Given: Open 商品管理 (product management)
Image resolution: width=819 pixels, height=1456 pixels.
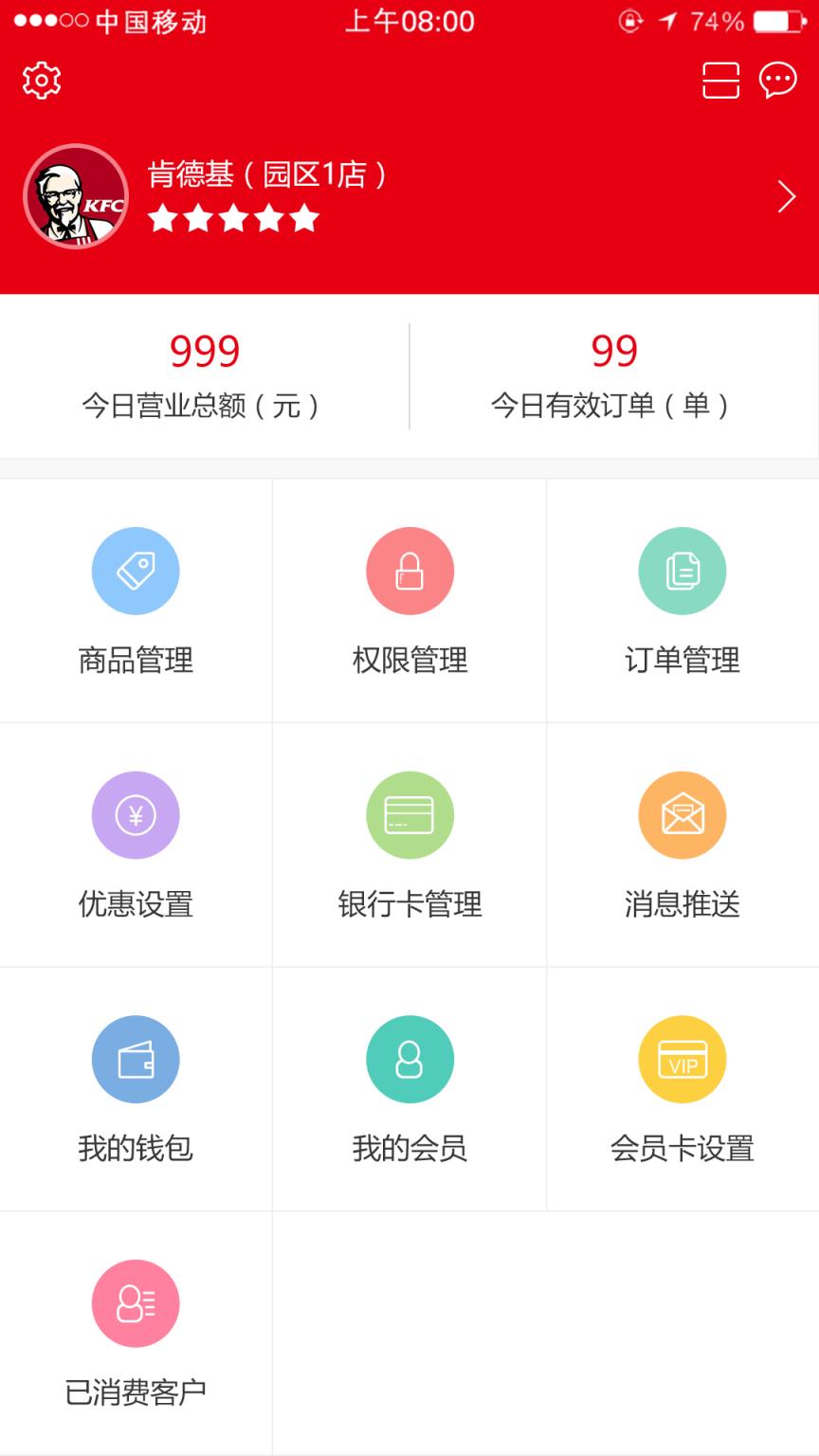Looking at the screenshot, I should (136, 602).
